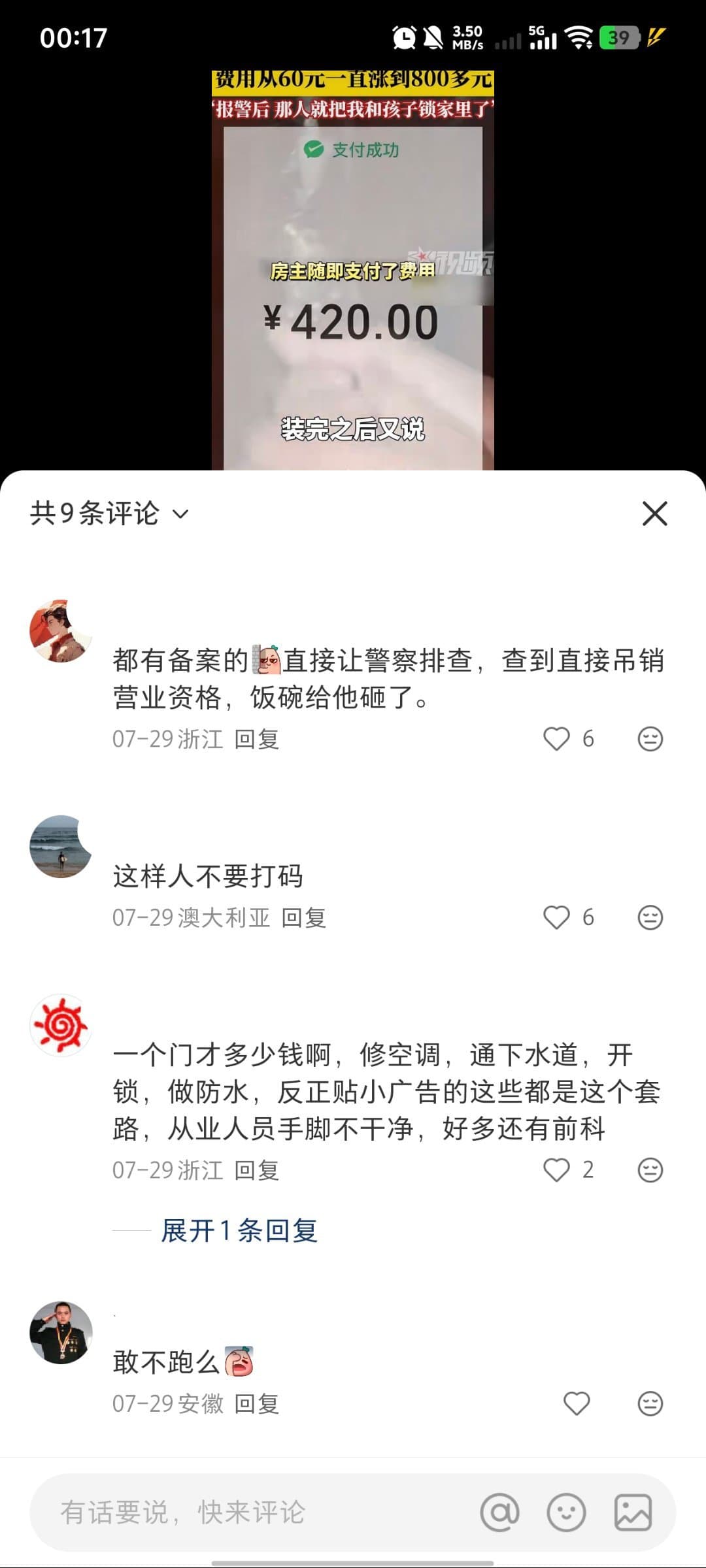Screen dimensions: 706x1568
Task: Reply to the 都有备案的 comment
Action: (x=257, y=739)
